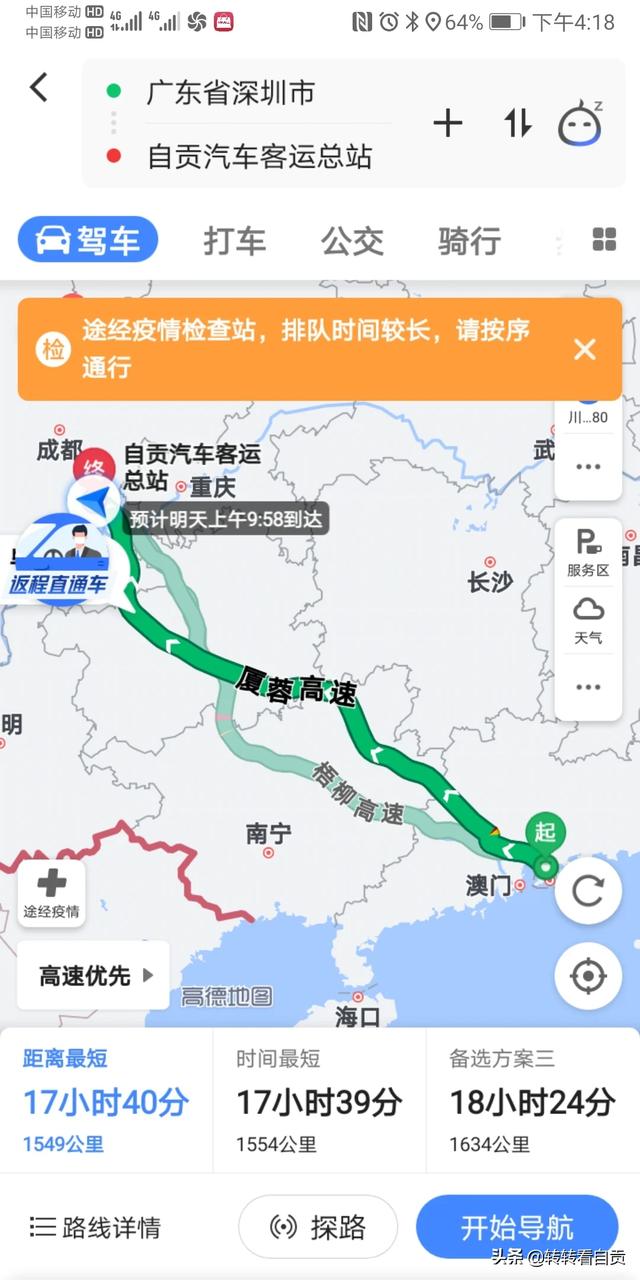The image size is (640, 1280).
Task: Go back with the top-left arrow
Action: (38, 88)
